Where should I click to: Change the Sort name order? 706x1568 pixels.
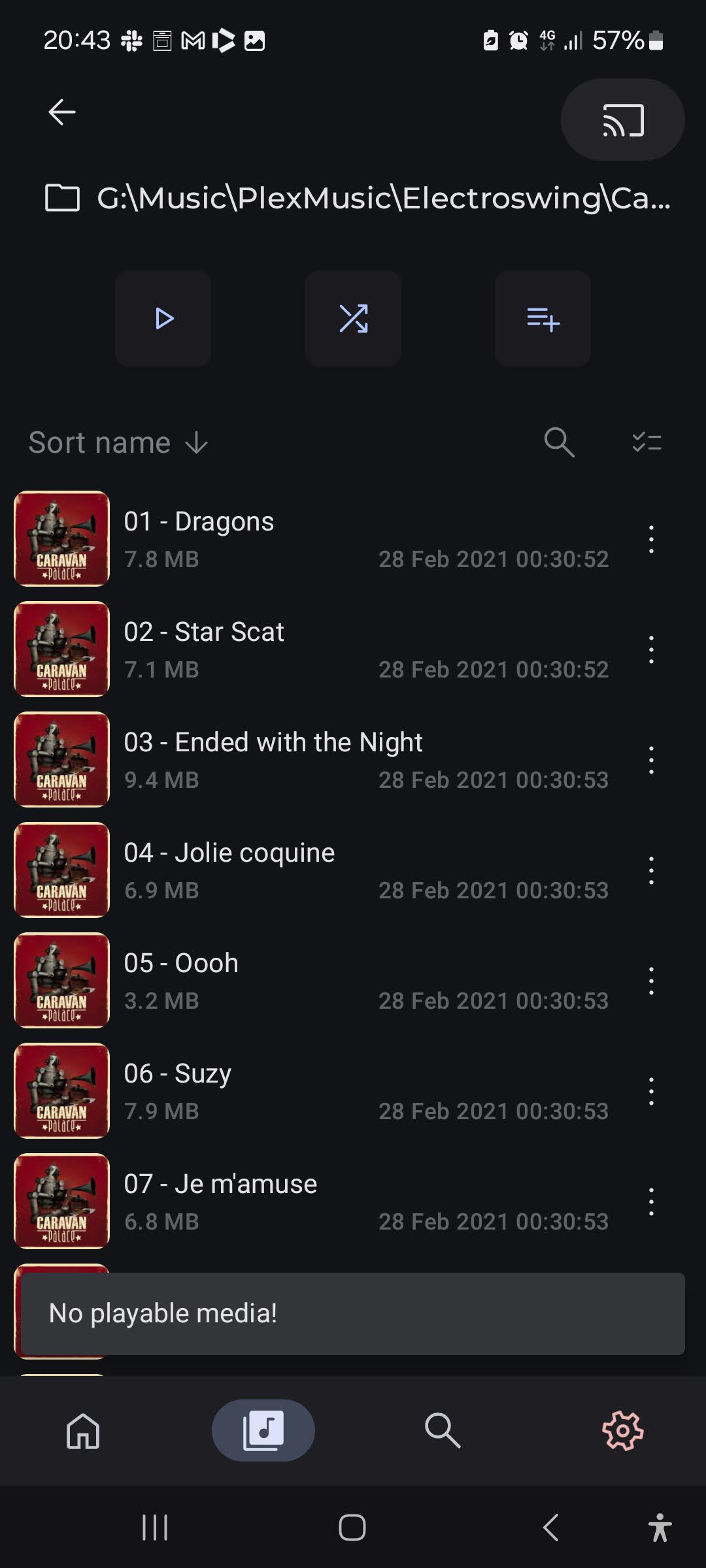pos(118,443)
